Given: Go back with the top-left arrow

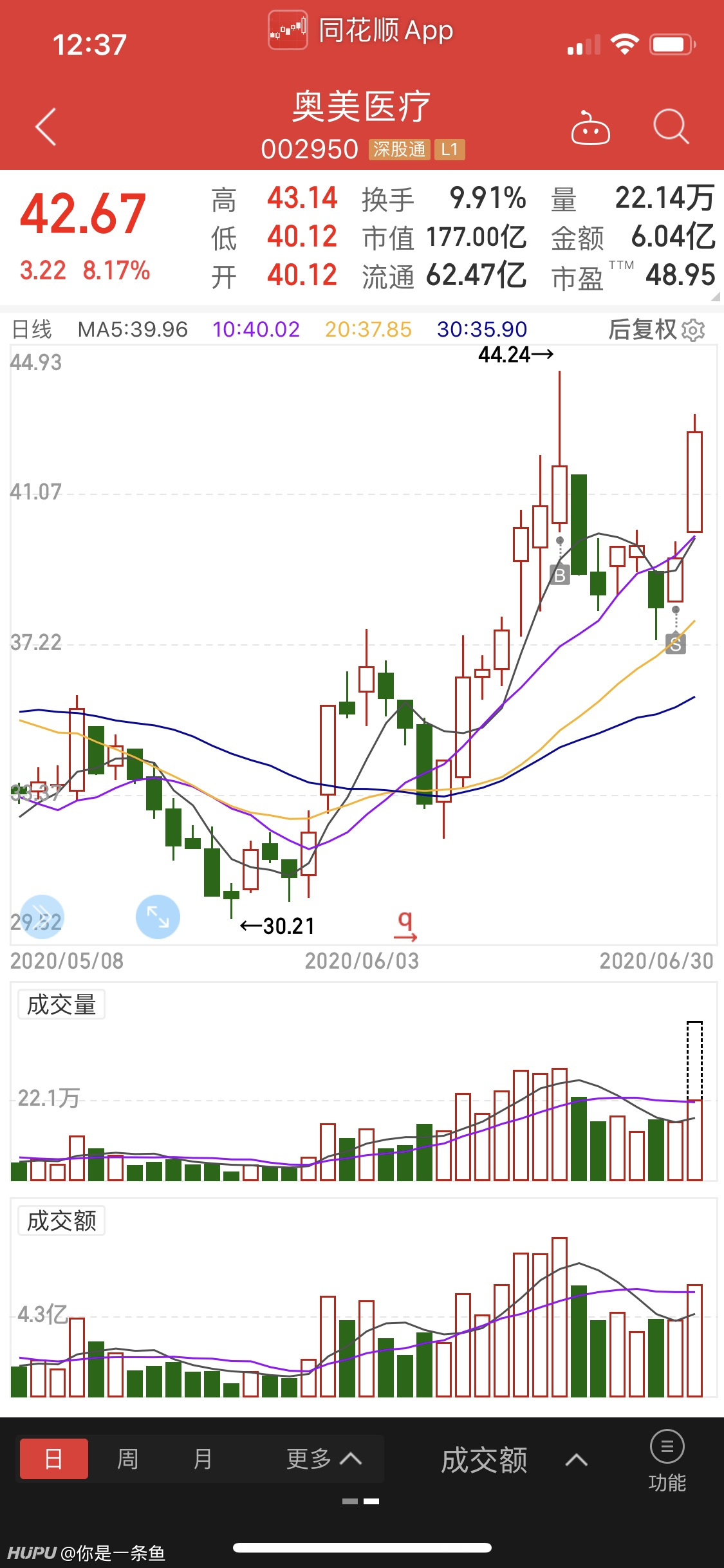Looking at the screenshot, I should pyautogui.click(x=46, y=127).
